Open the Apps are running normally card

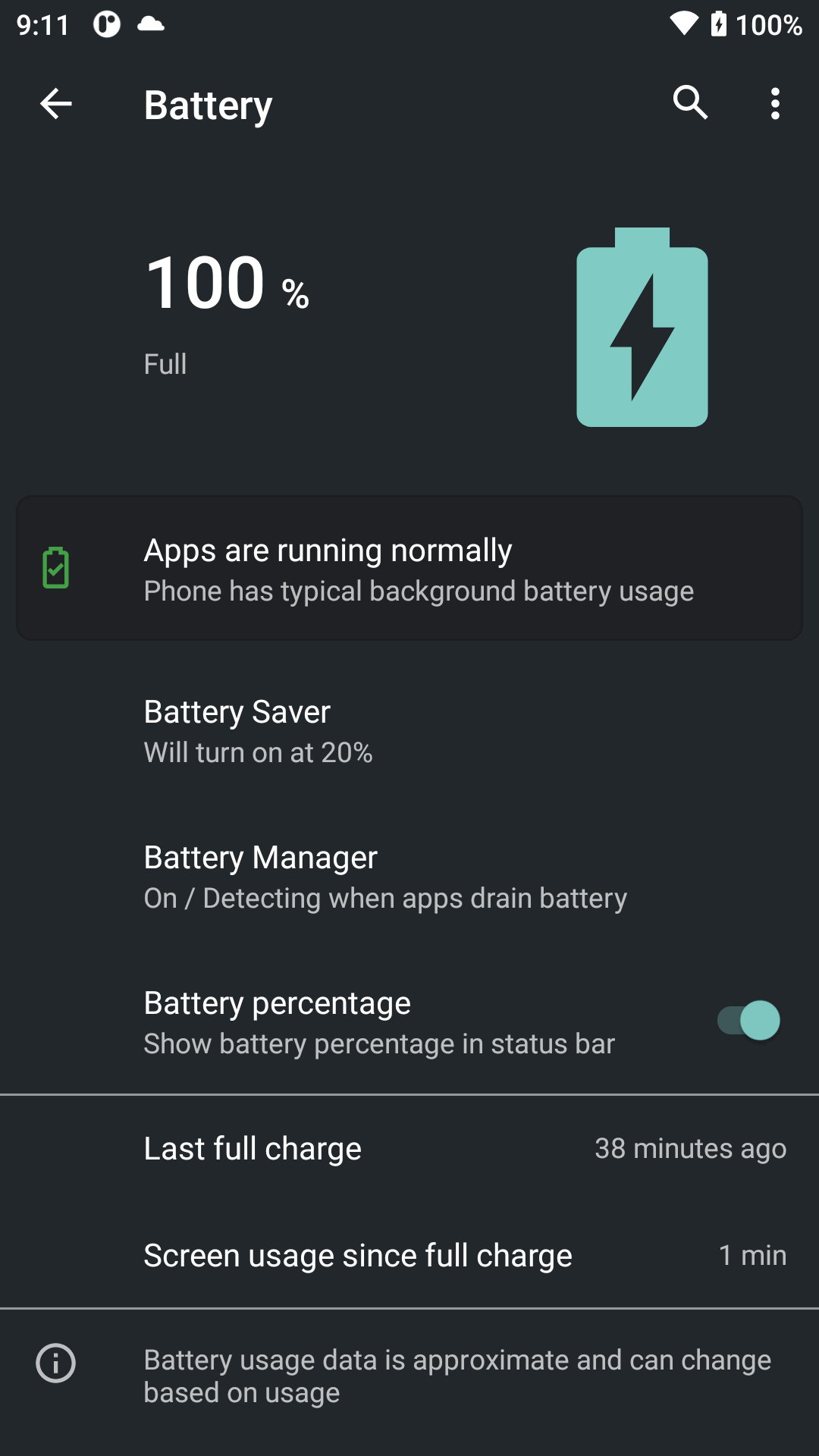coord(409,569)
